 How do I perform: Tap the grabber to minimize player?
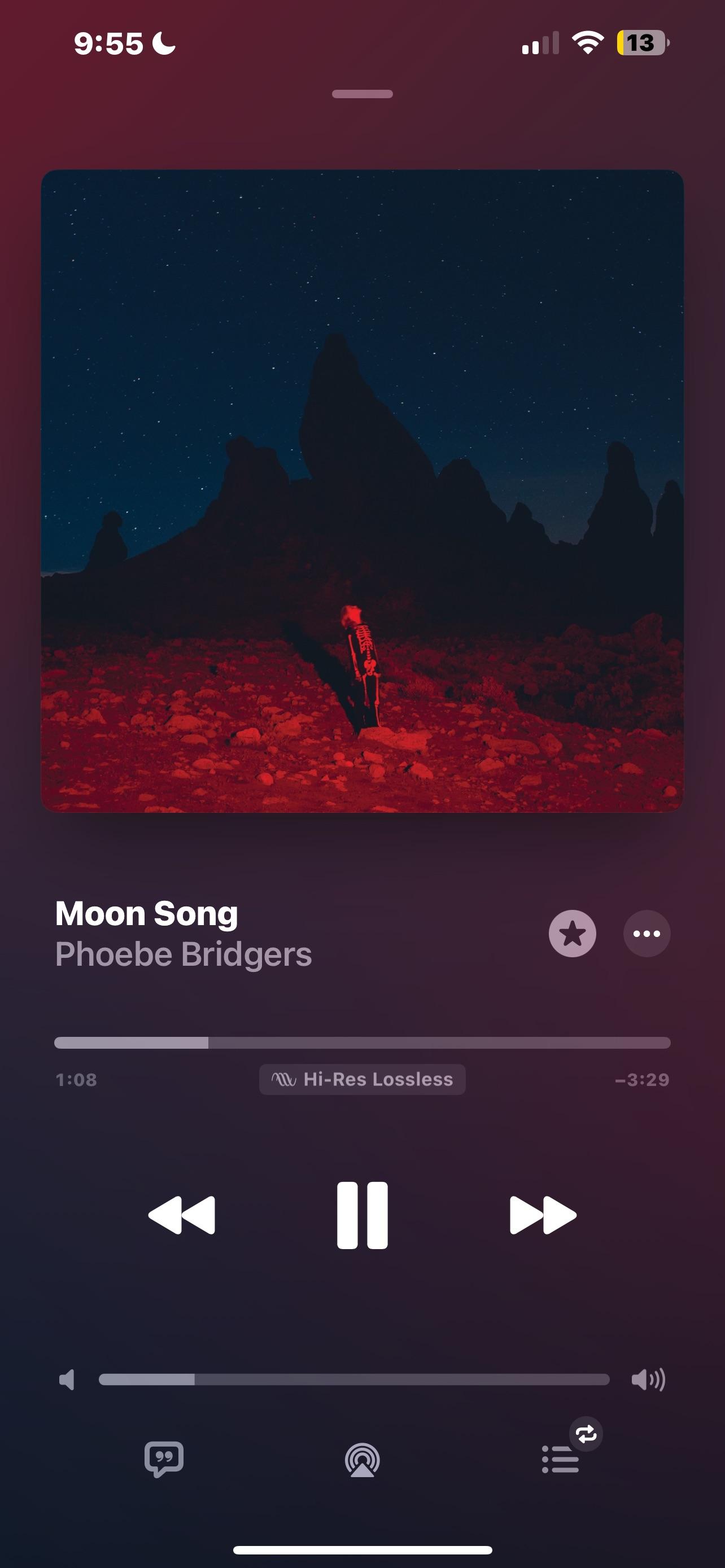[362, 94]
